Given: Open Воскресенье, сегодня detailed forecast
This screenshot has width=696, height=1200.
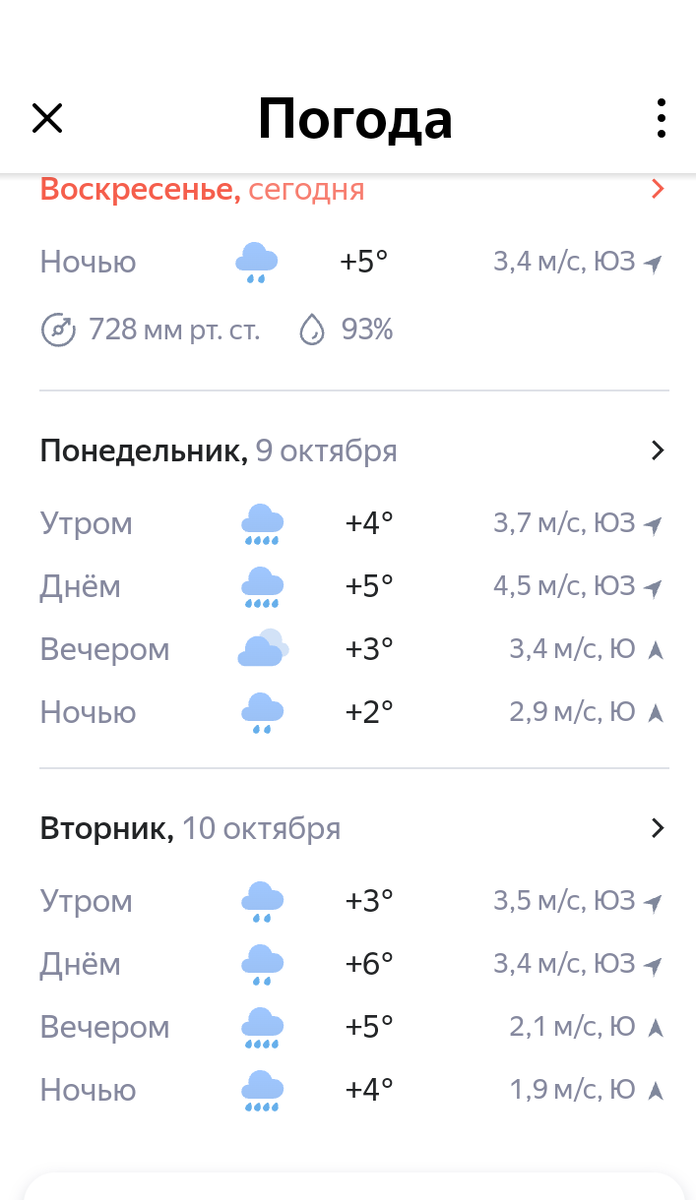Looking at the screenshot, I should pos(657,189).
